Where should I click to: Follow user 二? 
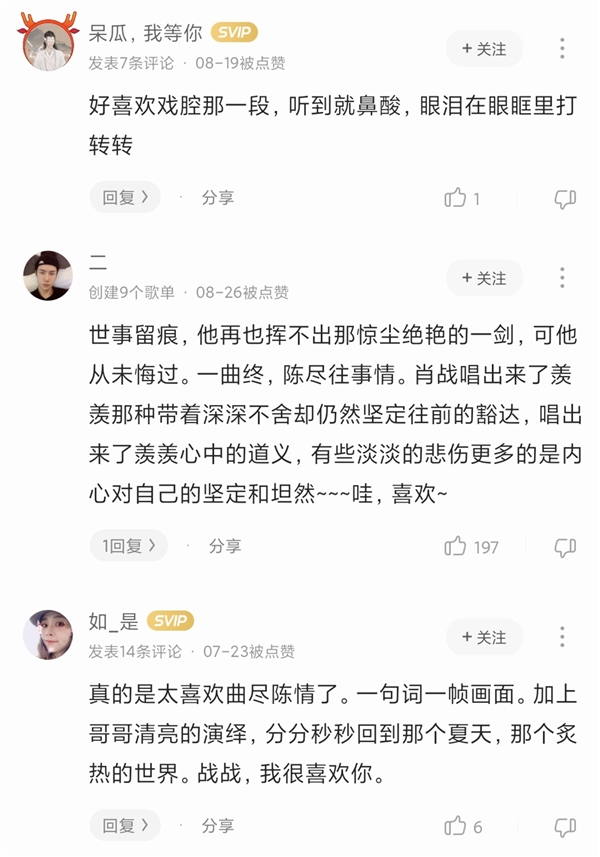click(484, 277)
